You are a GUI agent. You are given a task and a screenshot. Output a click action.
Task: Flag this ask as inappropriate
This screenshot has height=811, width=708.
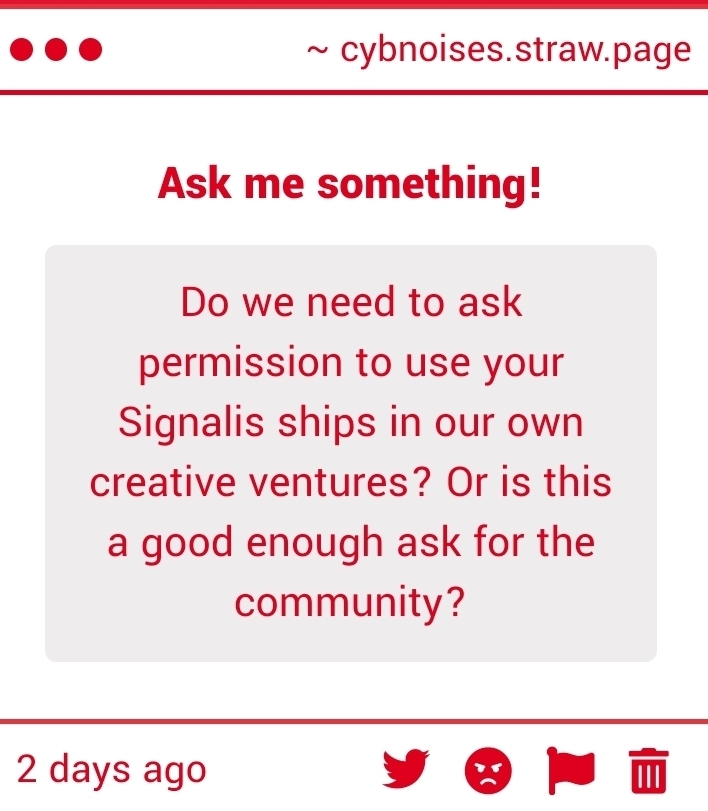(x=570, y=770)
